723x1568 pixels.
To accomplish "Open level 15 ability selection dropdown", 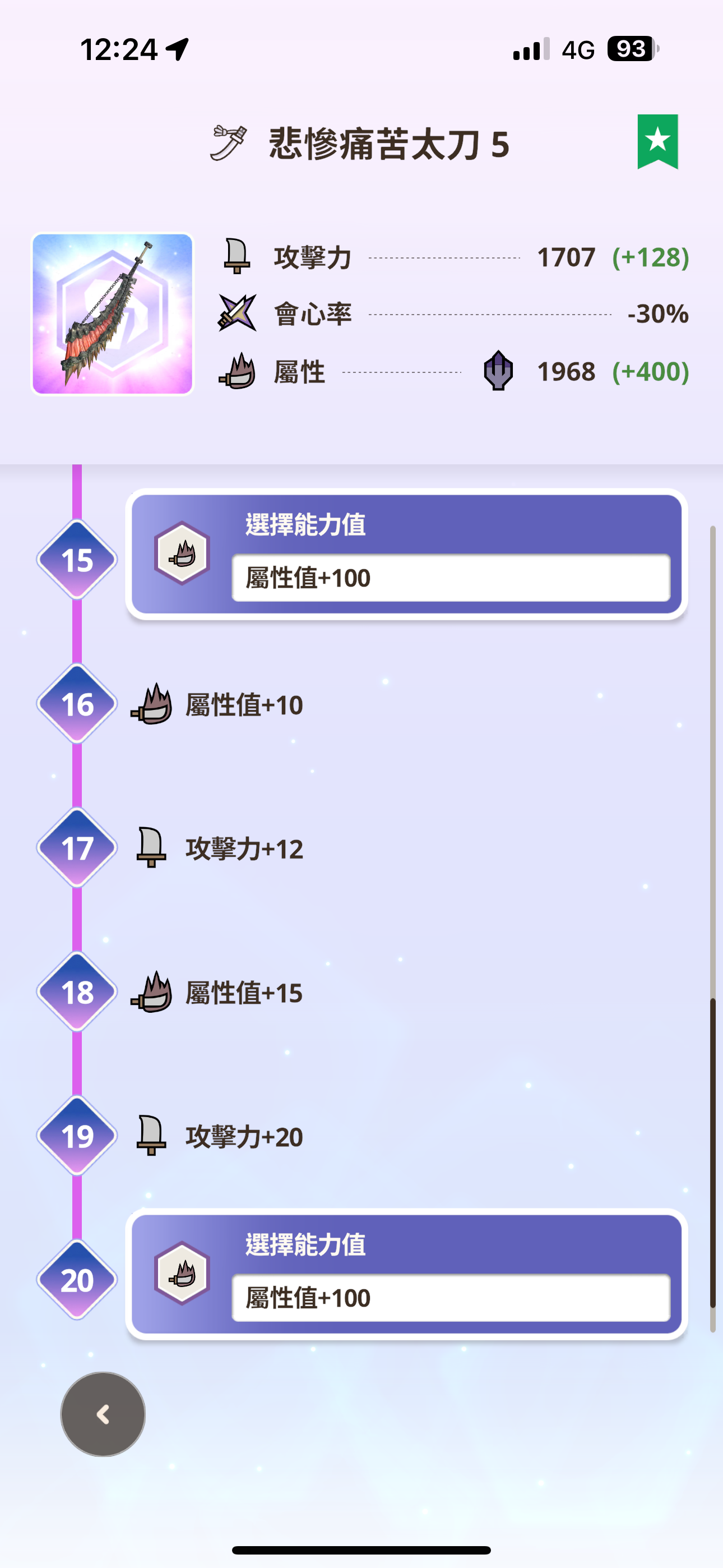I will click(451, 578).
